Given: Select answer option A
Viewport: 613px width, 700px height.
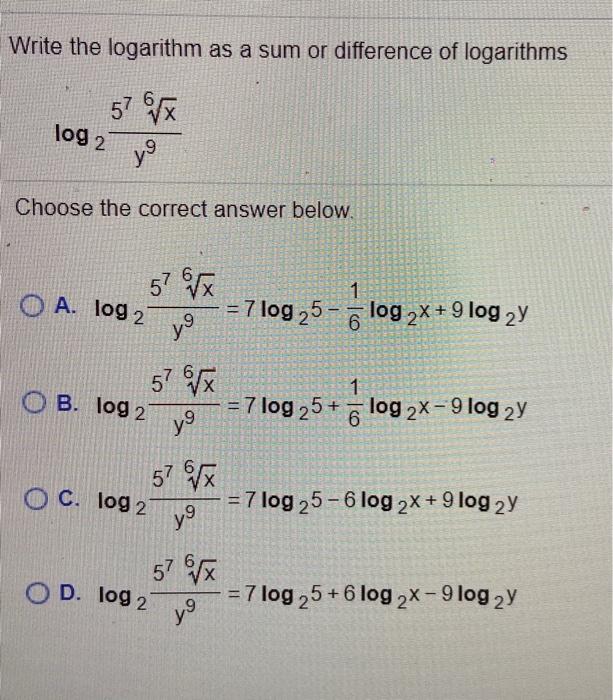Looking at the screenshot, I should click(34, 309).
